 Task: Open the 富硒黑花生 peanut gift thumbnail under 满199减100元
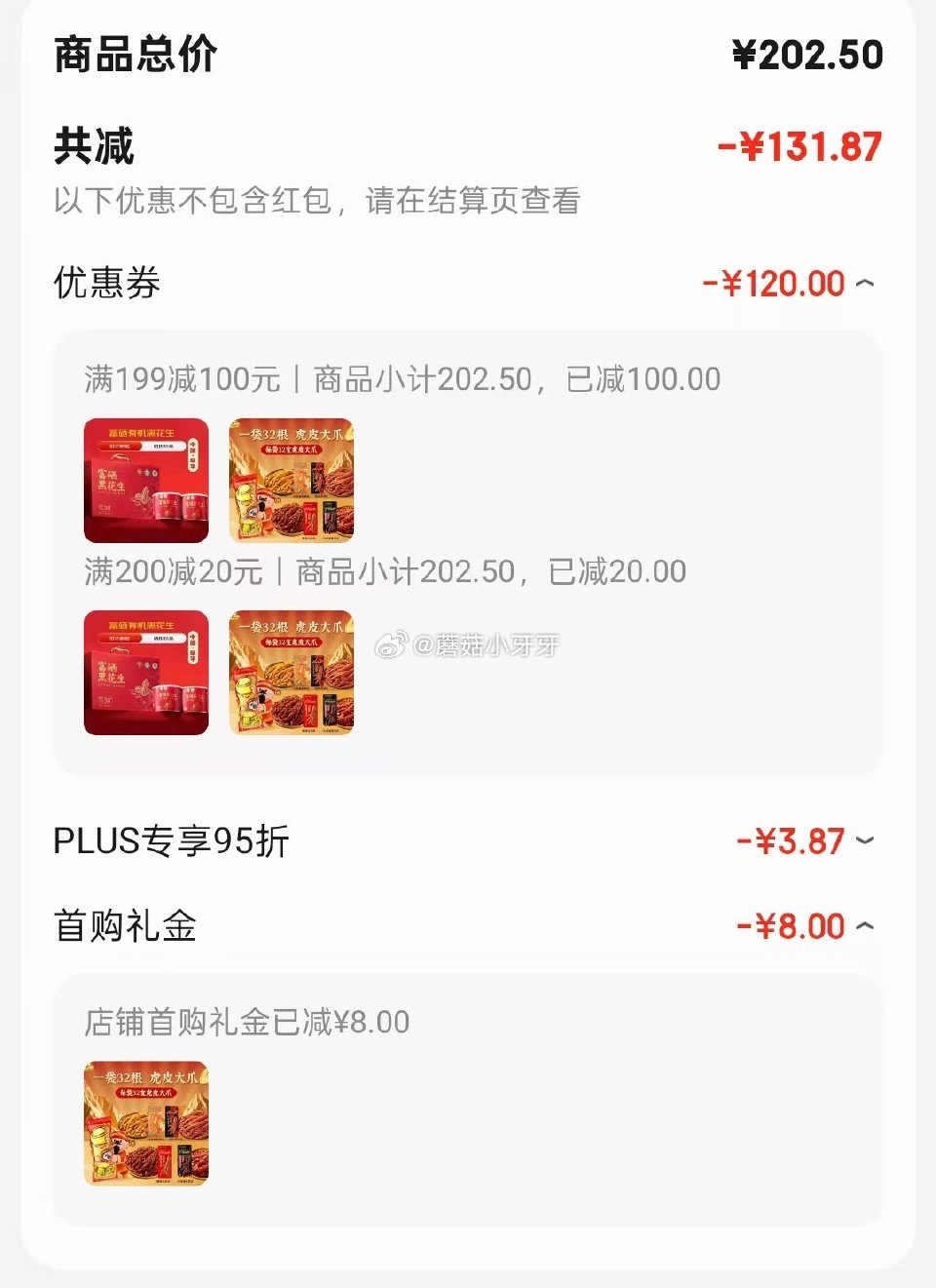[145, 481]
